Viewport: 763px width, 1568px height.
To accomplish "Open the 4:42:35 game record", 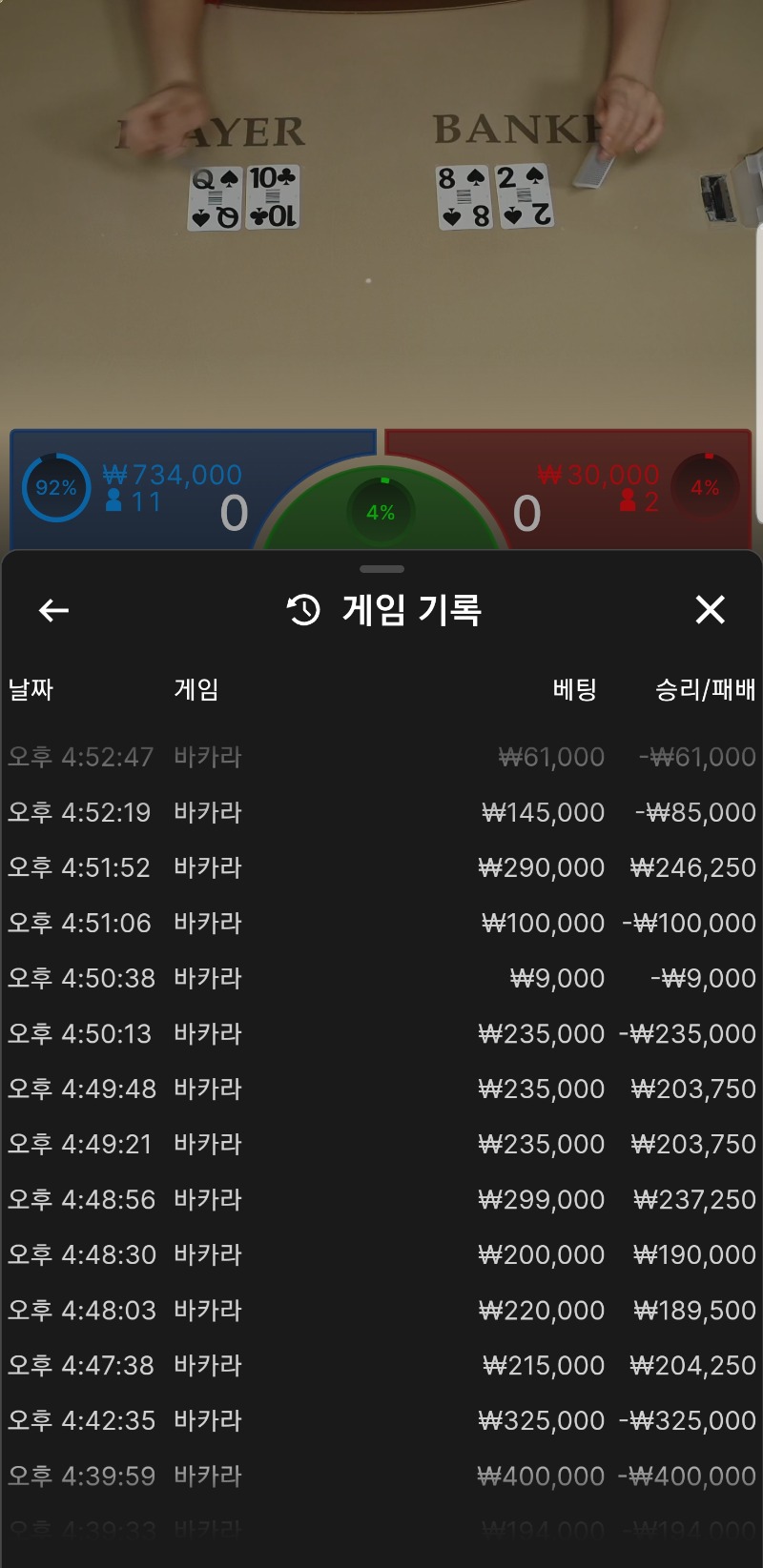I will (x=381, y=1420).
